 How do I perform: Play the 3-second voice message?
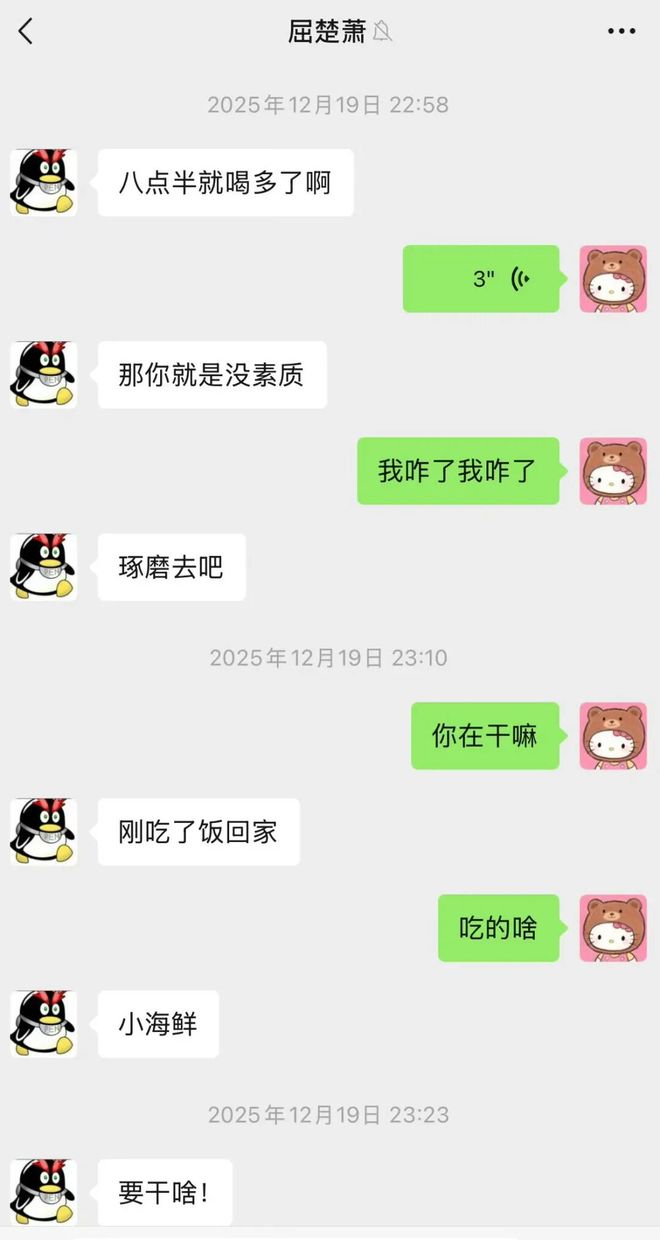[481, 279]
